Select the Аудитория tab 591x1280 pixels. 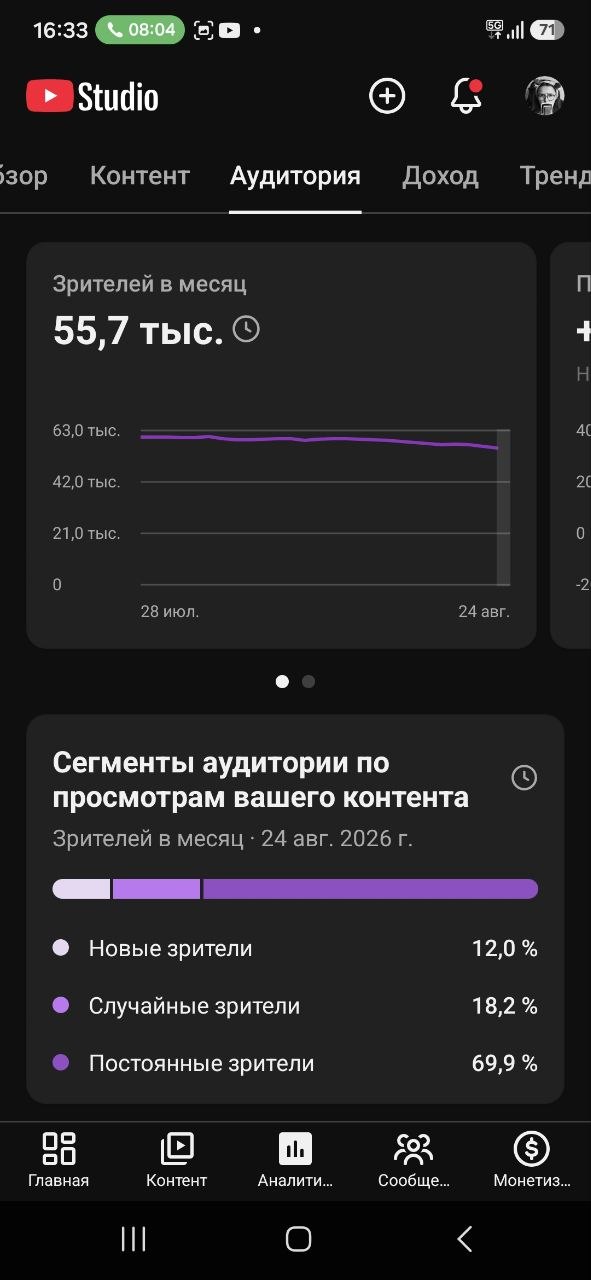point(295,176)
